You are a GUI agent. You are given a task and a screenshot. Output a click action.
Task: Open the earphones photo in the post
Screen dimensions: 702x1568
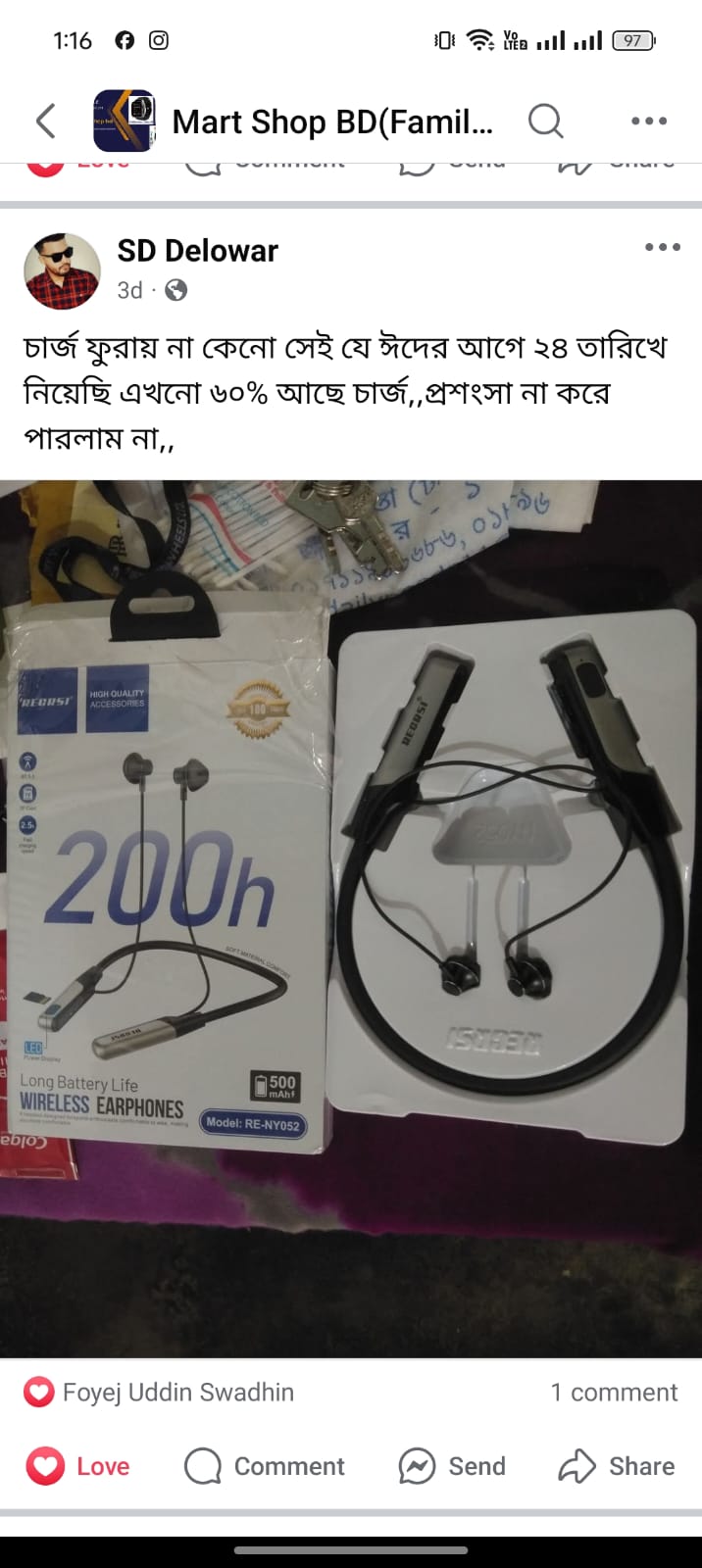(x=351, y=916)
